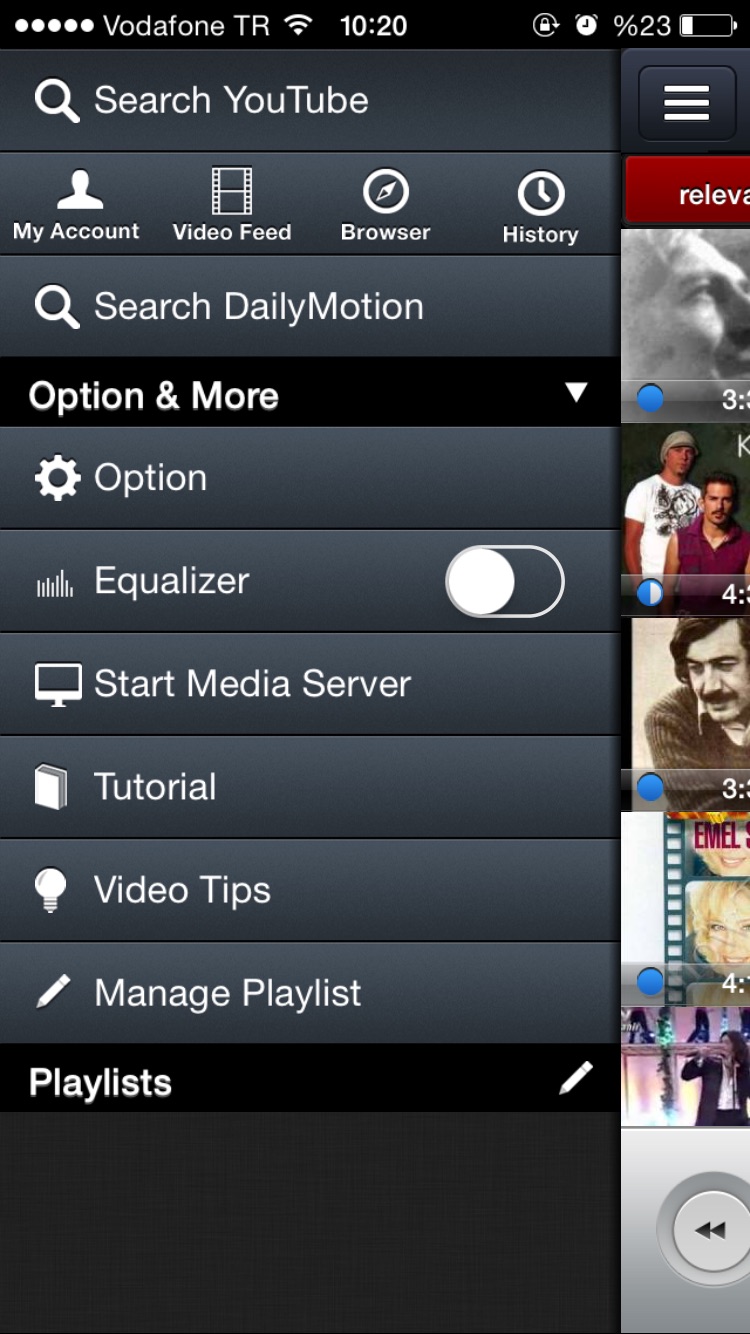750x1334 pixels.
Task: Open the Option settings row
Action: 310,478
